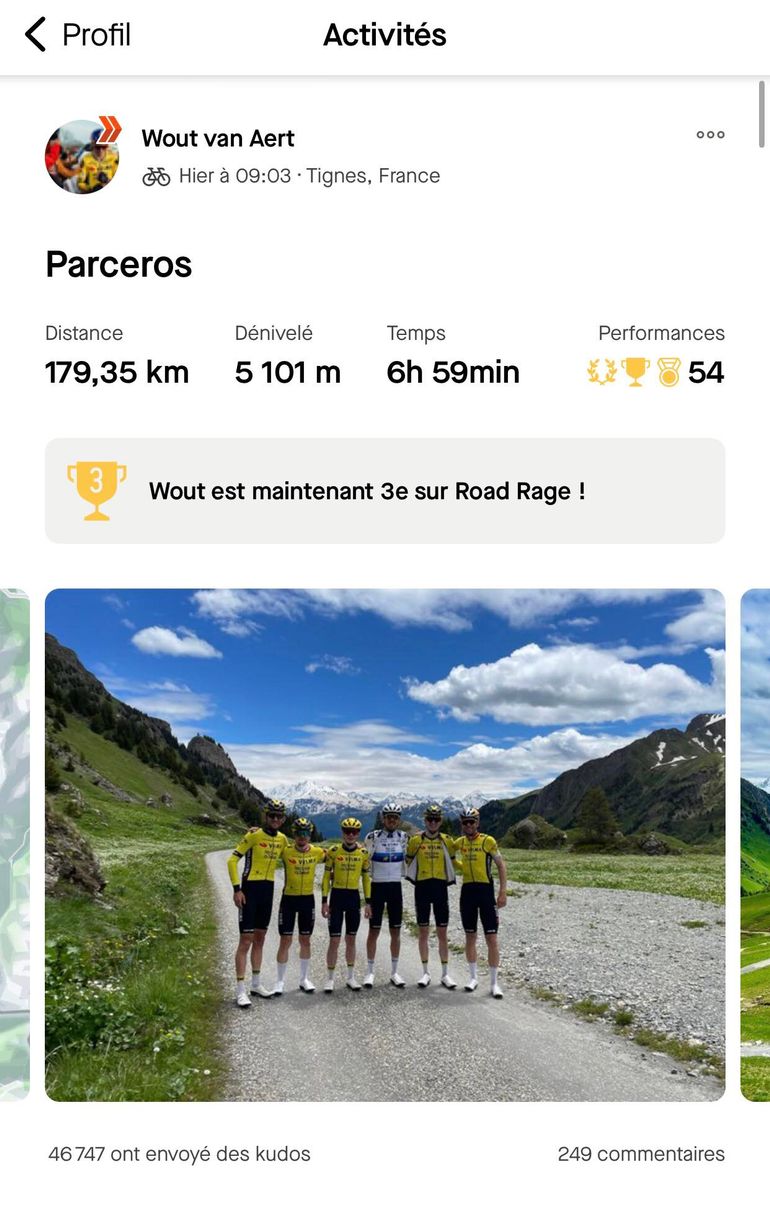Open the 249 commentaires
Viewport: 770px width, 1217px height.
pos(641,1154)
